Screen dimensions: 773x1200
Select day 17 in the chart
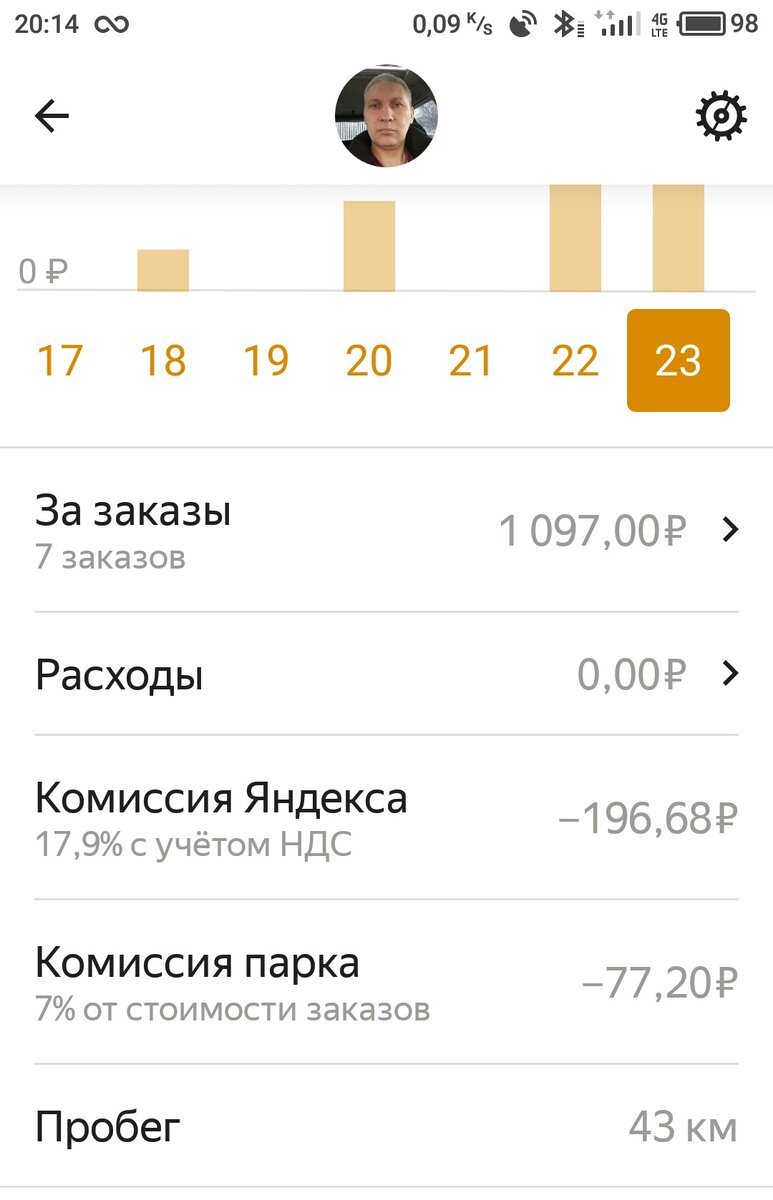pyautogui.click(x=60, y=360)
